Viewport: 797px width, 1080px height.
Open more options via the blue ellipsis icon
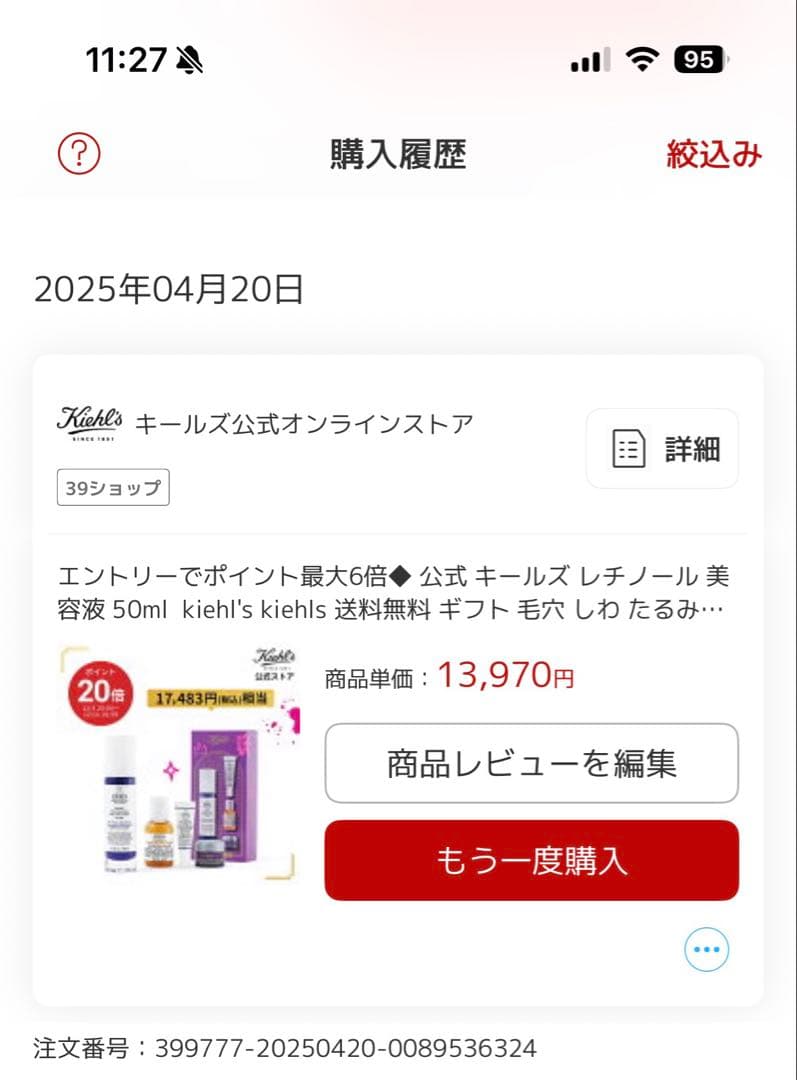[706, 949]
